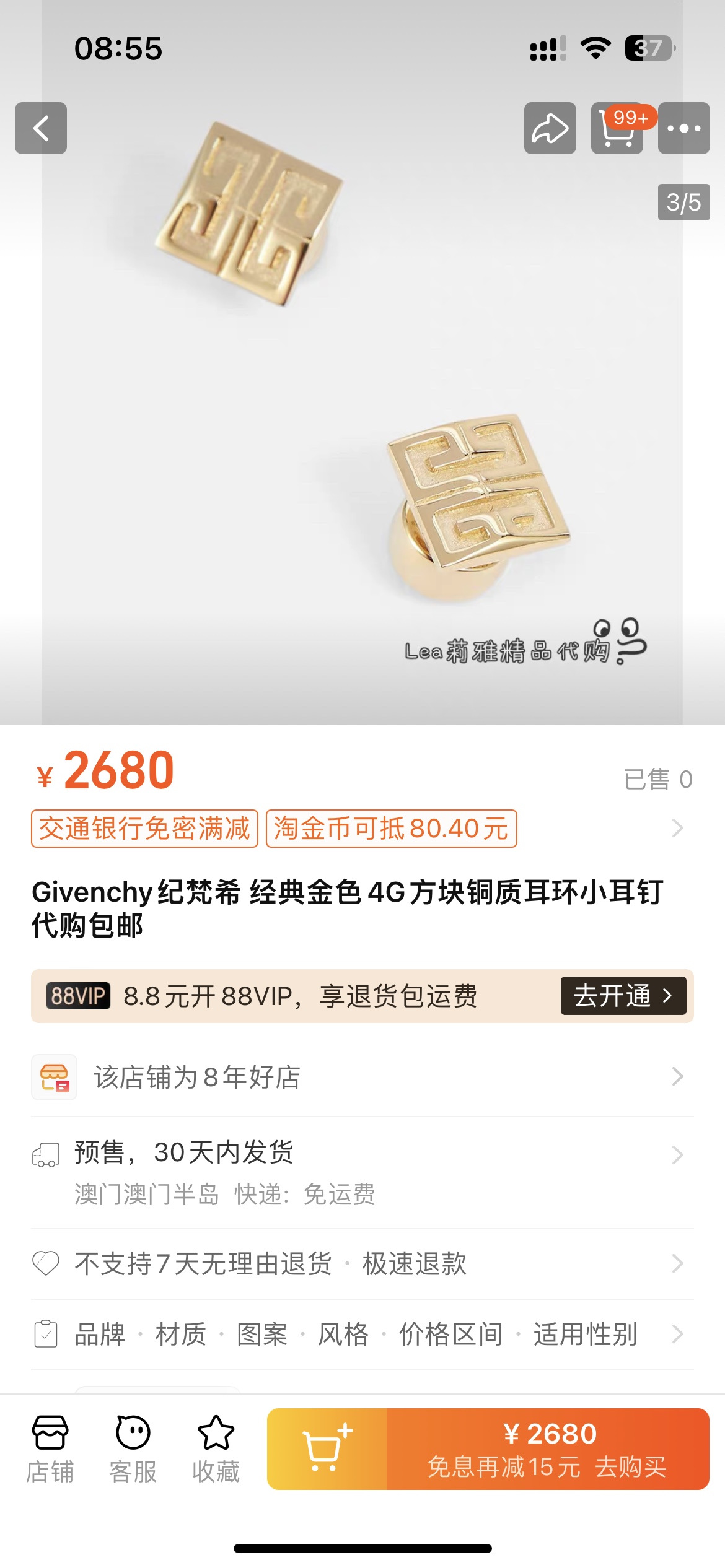Buy now at ¥2680 去购买

[548, 1449]
